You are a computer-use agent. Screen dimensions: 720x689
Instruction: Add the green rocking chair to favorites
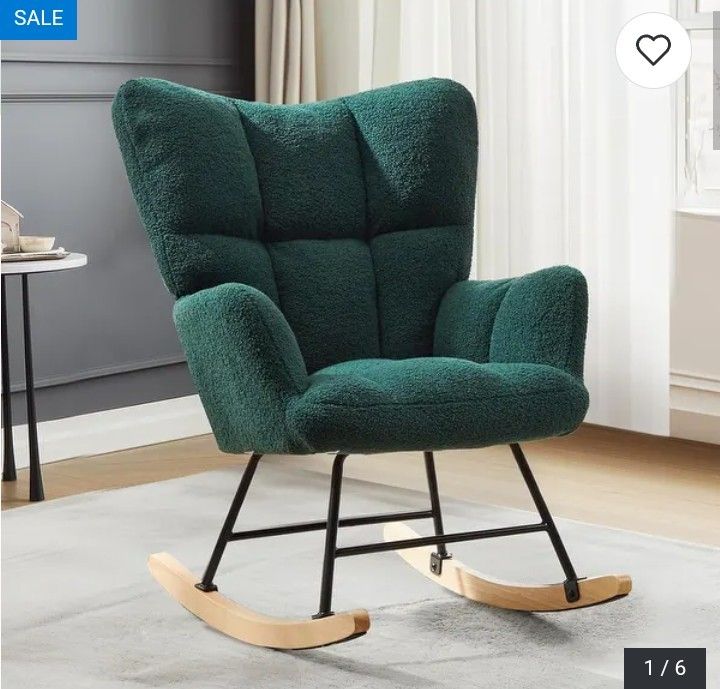[x=653, y=50]
